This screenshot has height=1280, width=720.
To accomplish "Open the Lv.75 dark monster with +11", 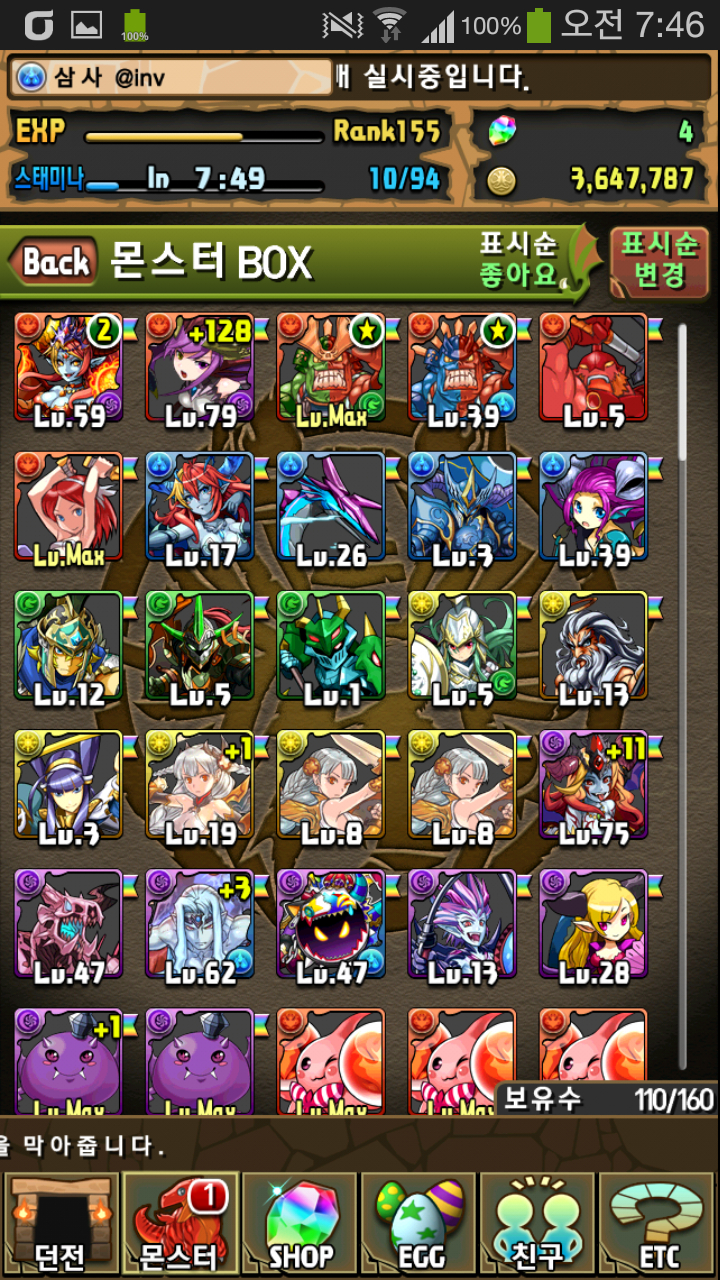I will coord(593,785).
